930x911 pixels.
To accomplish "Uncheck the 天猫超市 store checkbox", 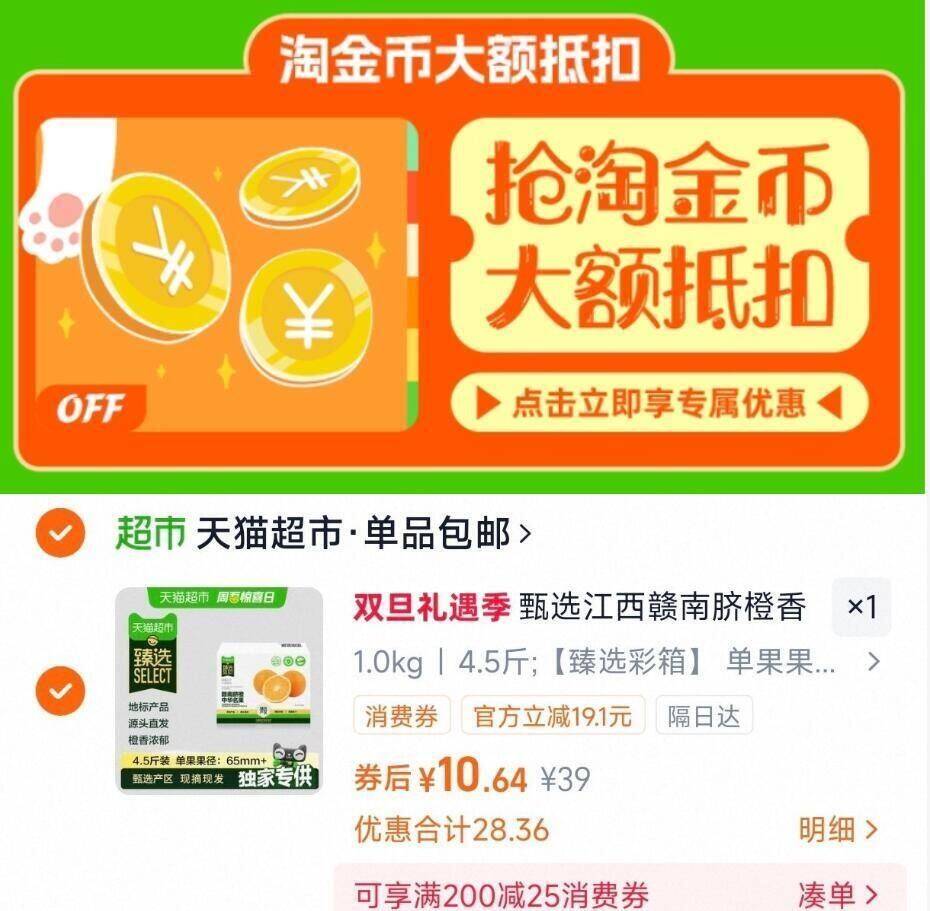I will click(x=61, y=534).
